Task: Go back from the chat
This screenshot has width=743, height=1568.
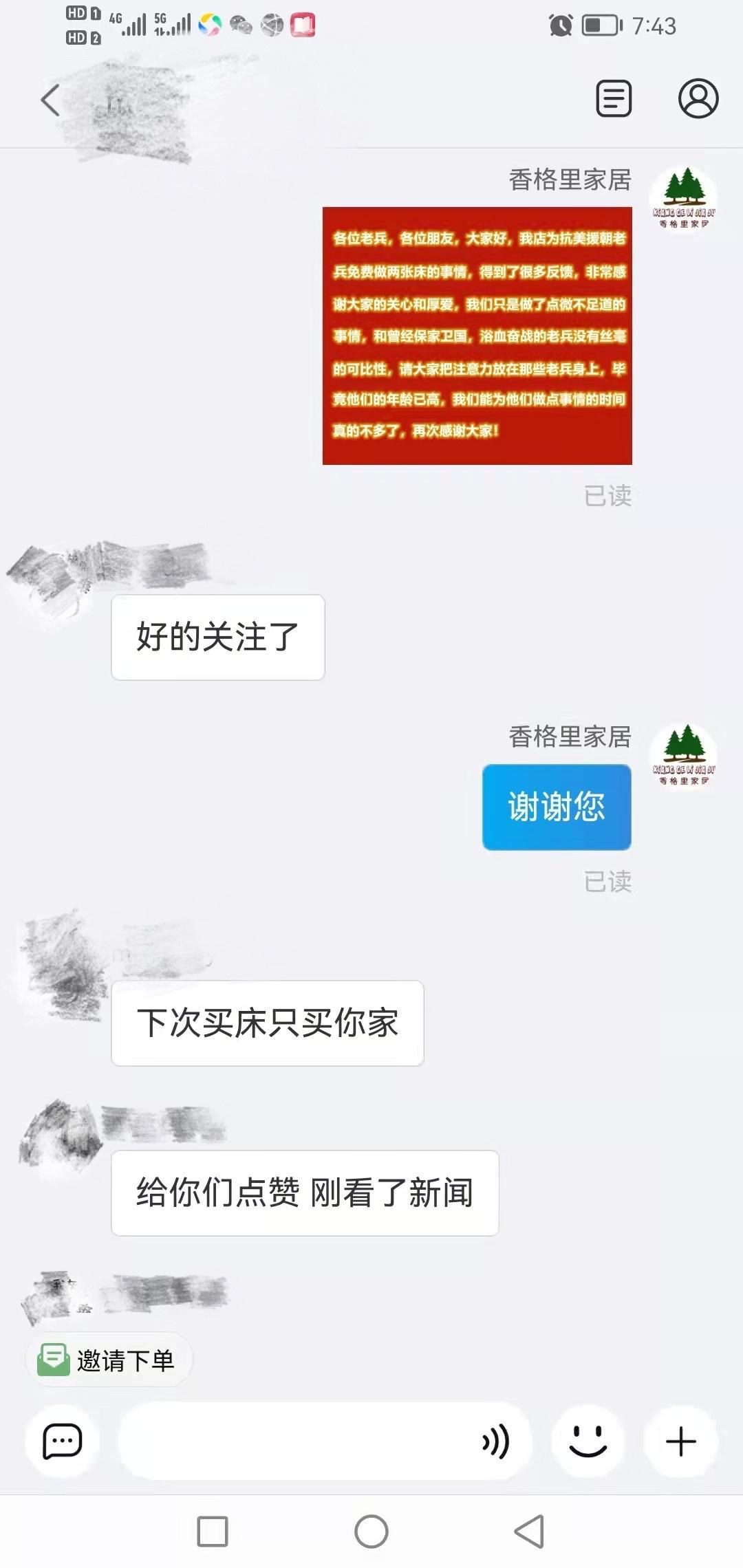Action: [x=51, y=100]
